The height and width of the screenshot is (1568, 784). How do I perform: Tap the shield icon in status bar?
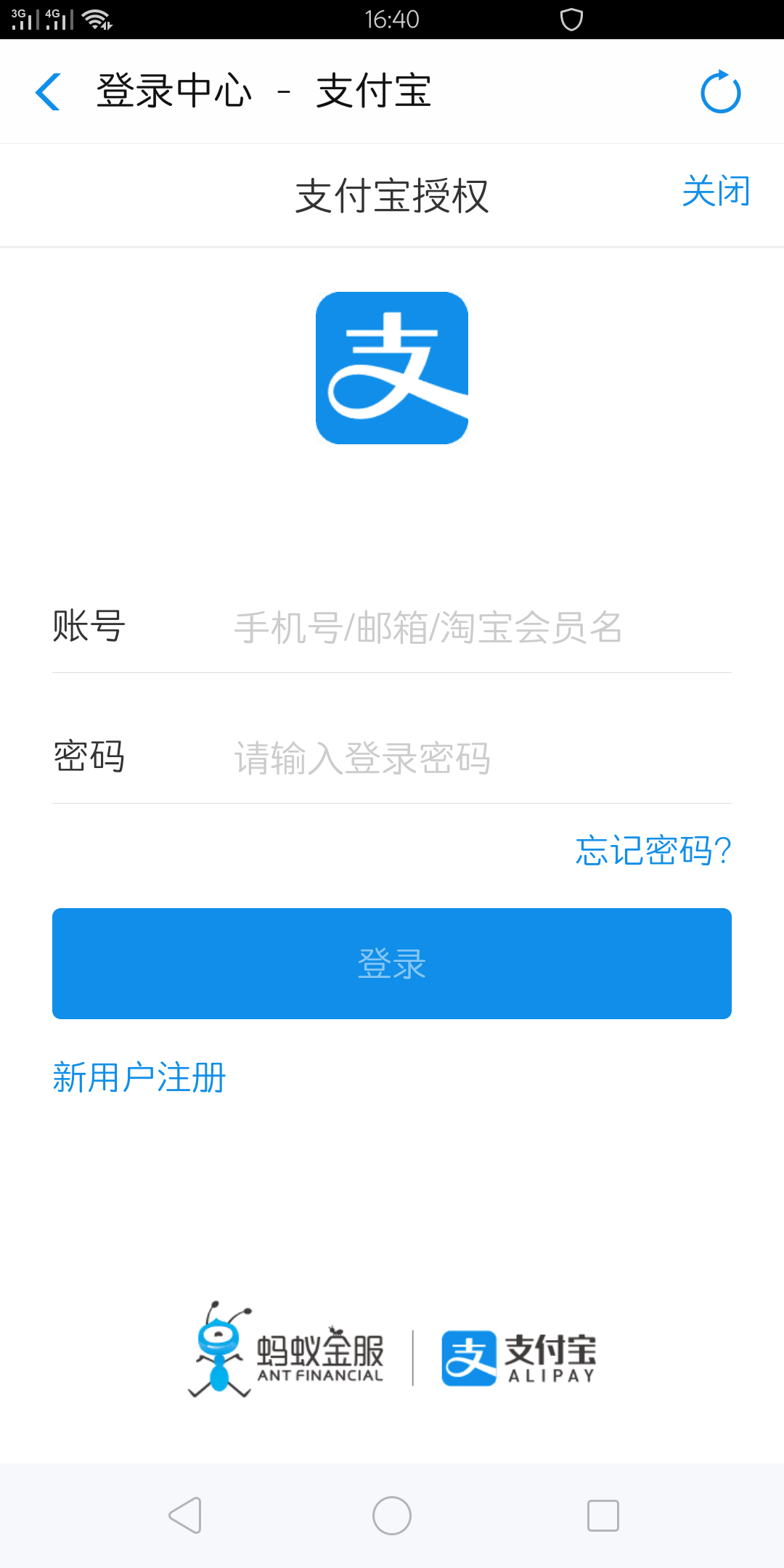pyautogui.click(x=573, y=20)
